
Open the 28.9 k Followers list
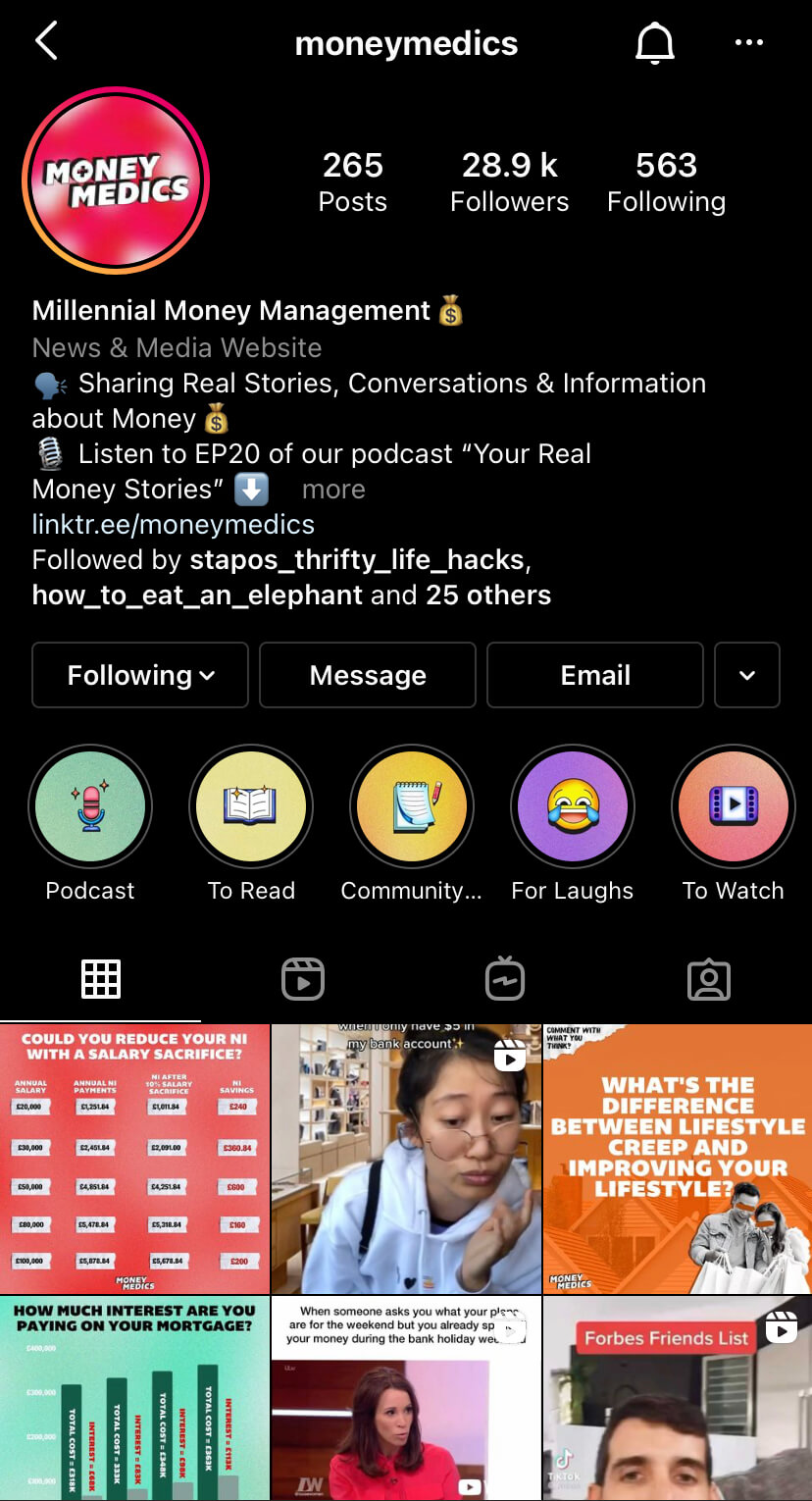point(509,182)
